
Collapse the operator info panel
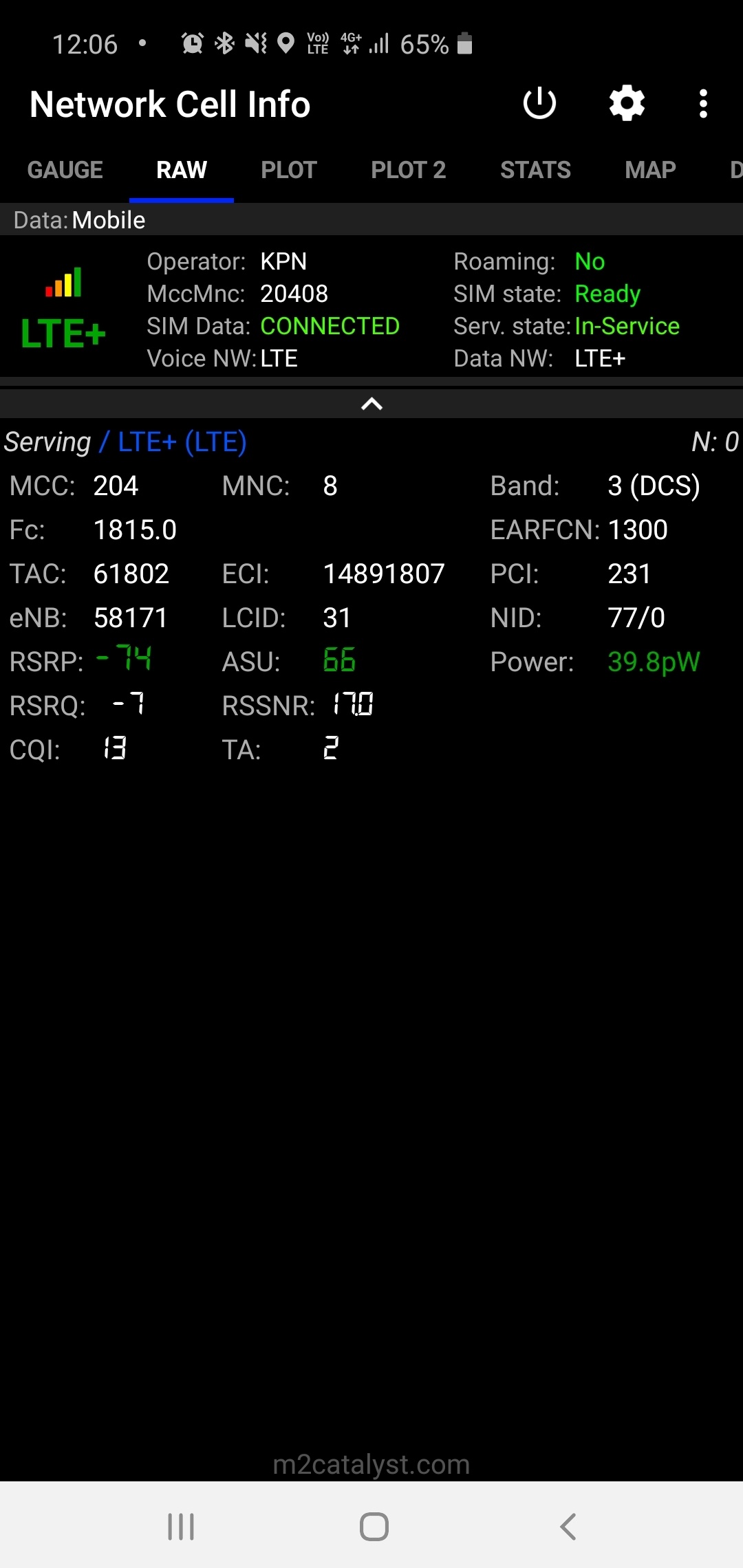coord(371,404)
